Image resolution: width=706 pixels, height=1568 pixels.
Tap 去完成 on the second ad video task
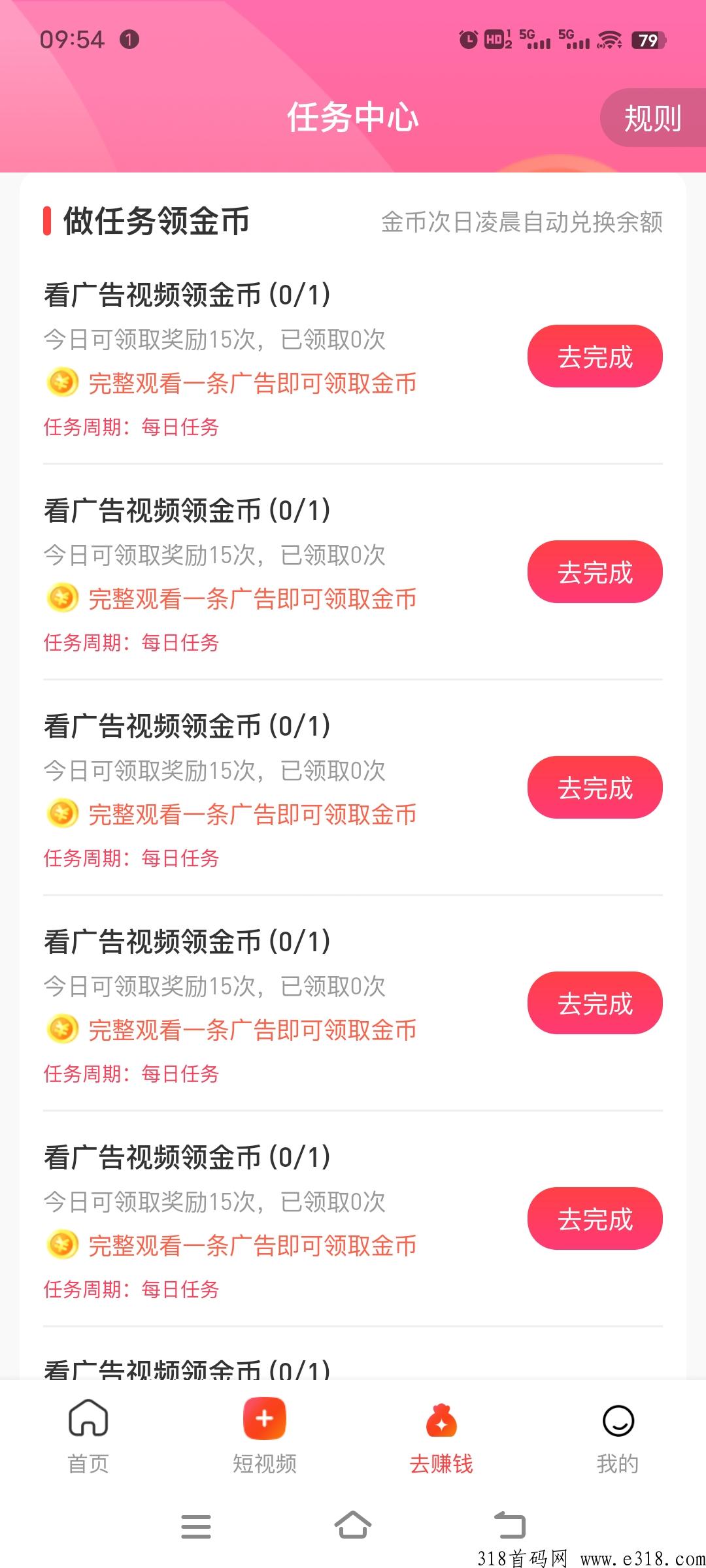tap(595, 572)
